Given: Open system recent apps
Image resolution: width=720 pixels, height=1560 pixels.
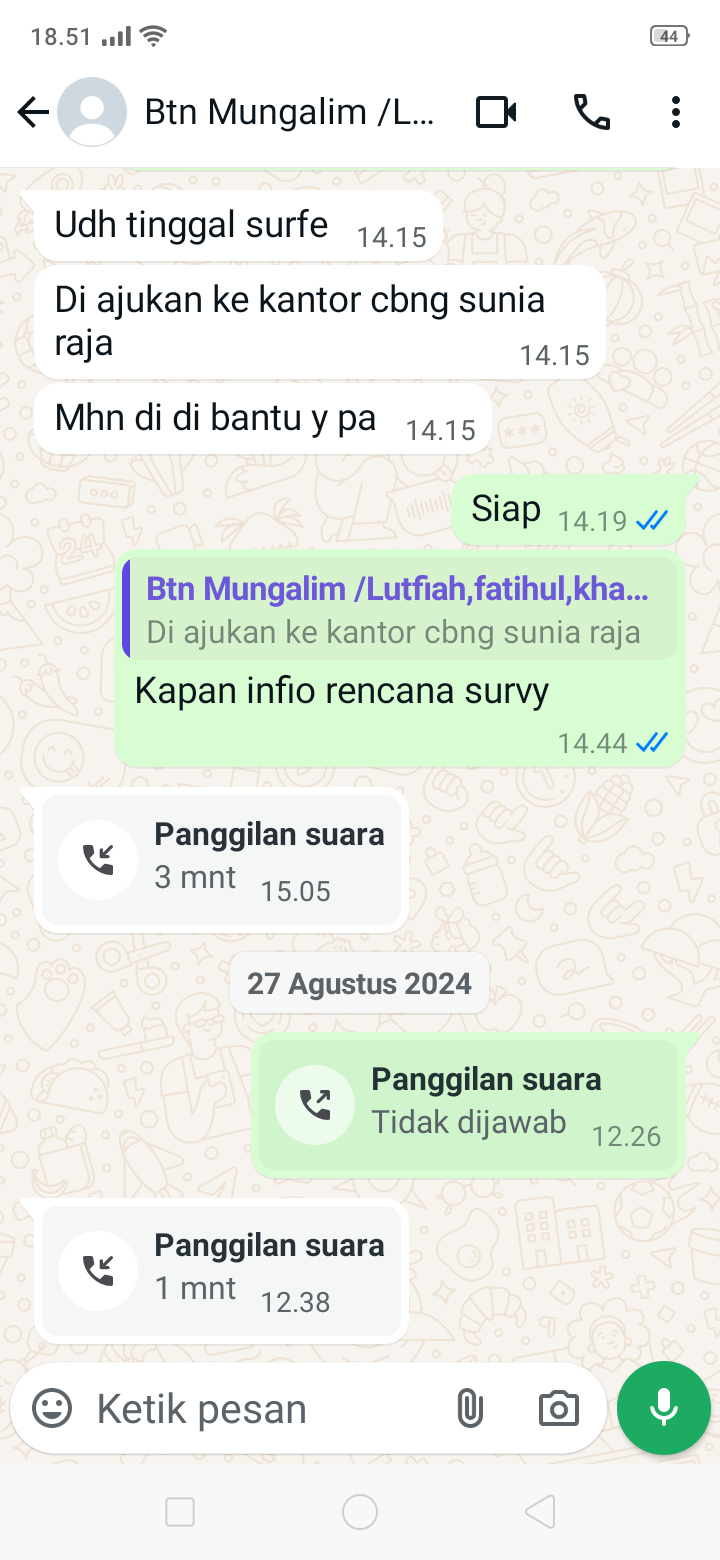Looking at the screenshot, I should [180, 1512].
